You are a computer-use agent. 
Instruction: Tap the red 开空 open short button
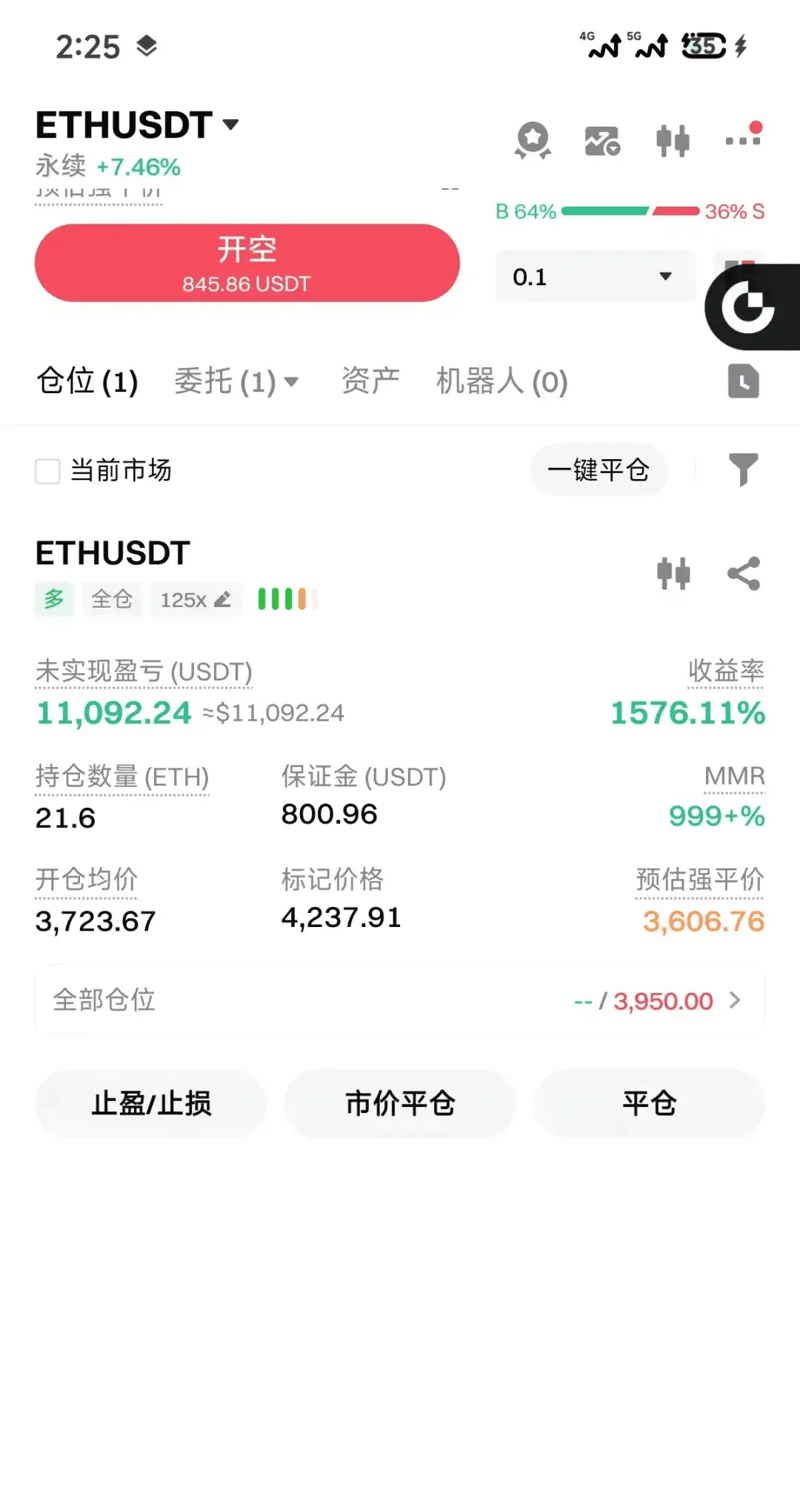247,264
